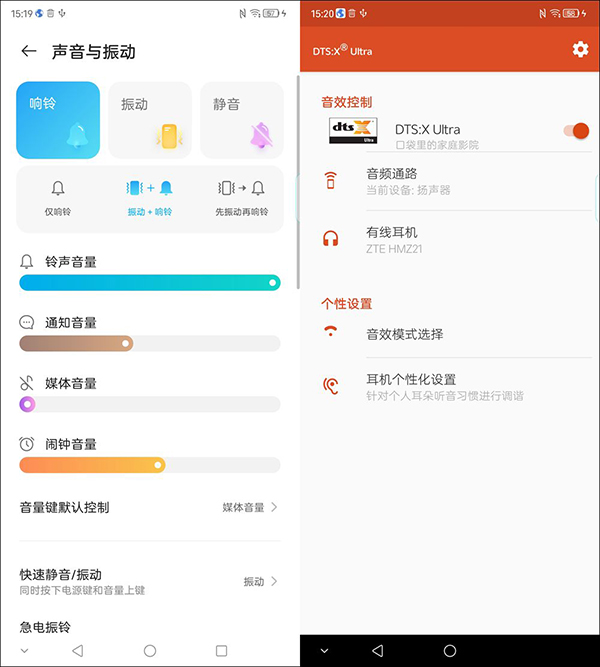
Task: Tap the 闹钟音量 slider
Action: coord(149,465)
